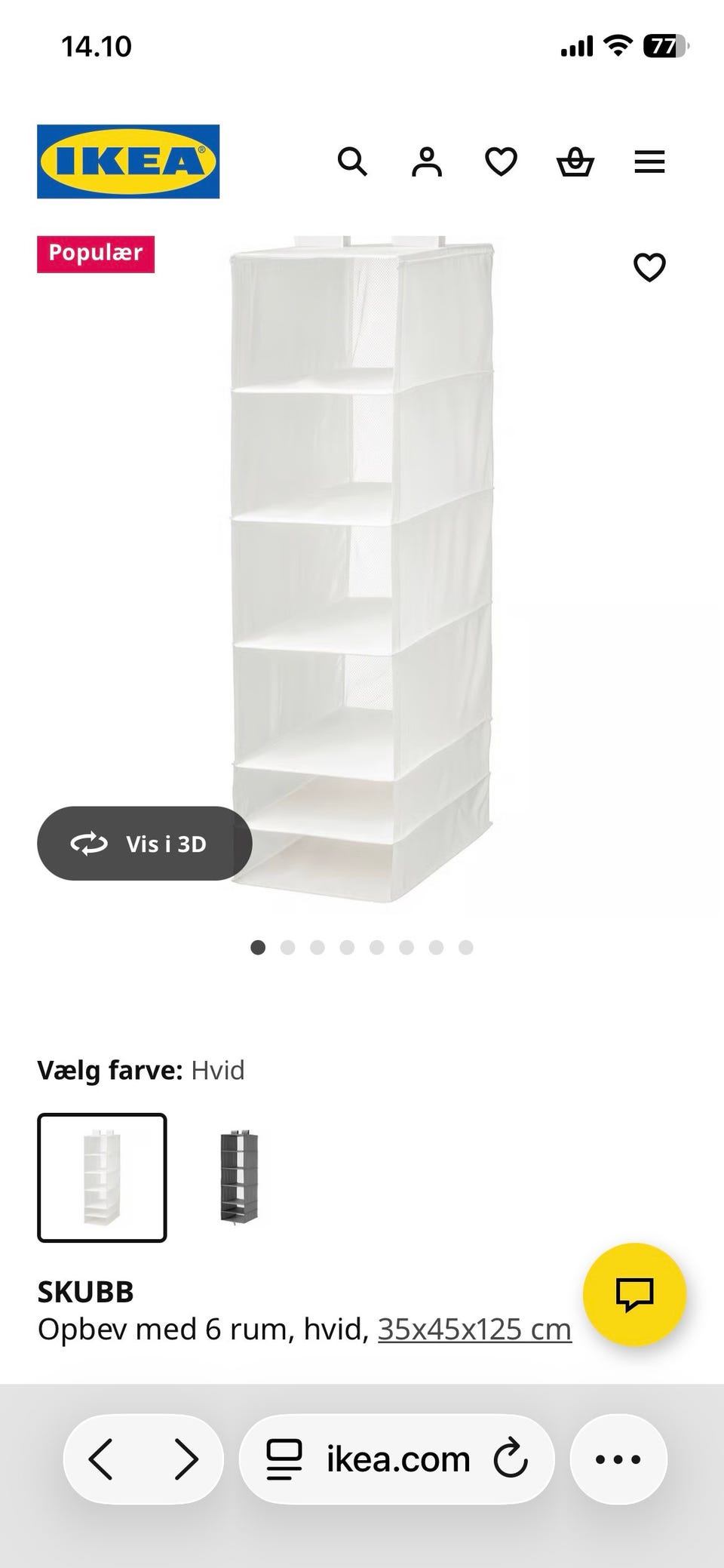Open your IKEA account profile

coord(427,161)
